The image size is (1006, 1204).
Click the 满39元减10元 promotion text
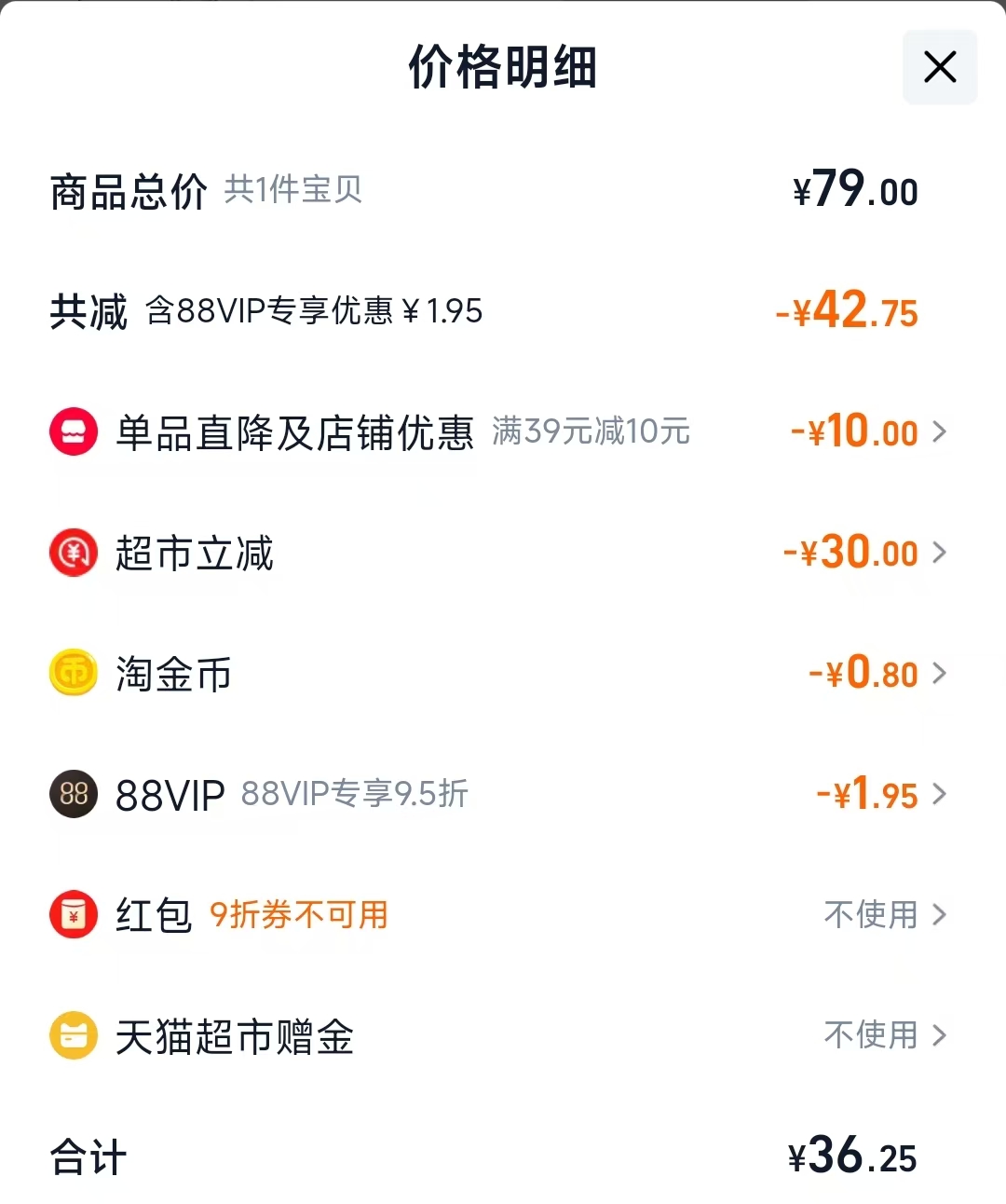coord(593,431)
